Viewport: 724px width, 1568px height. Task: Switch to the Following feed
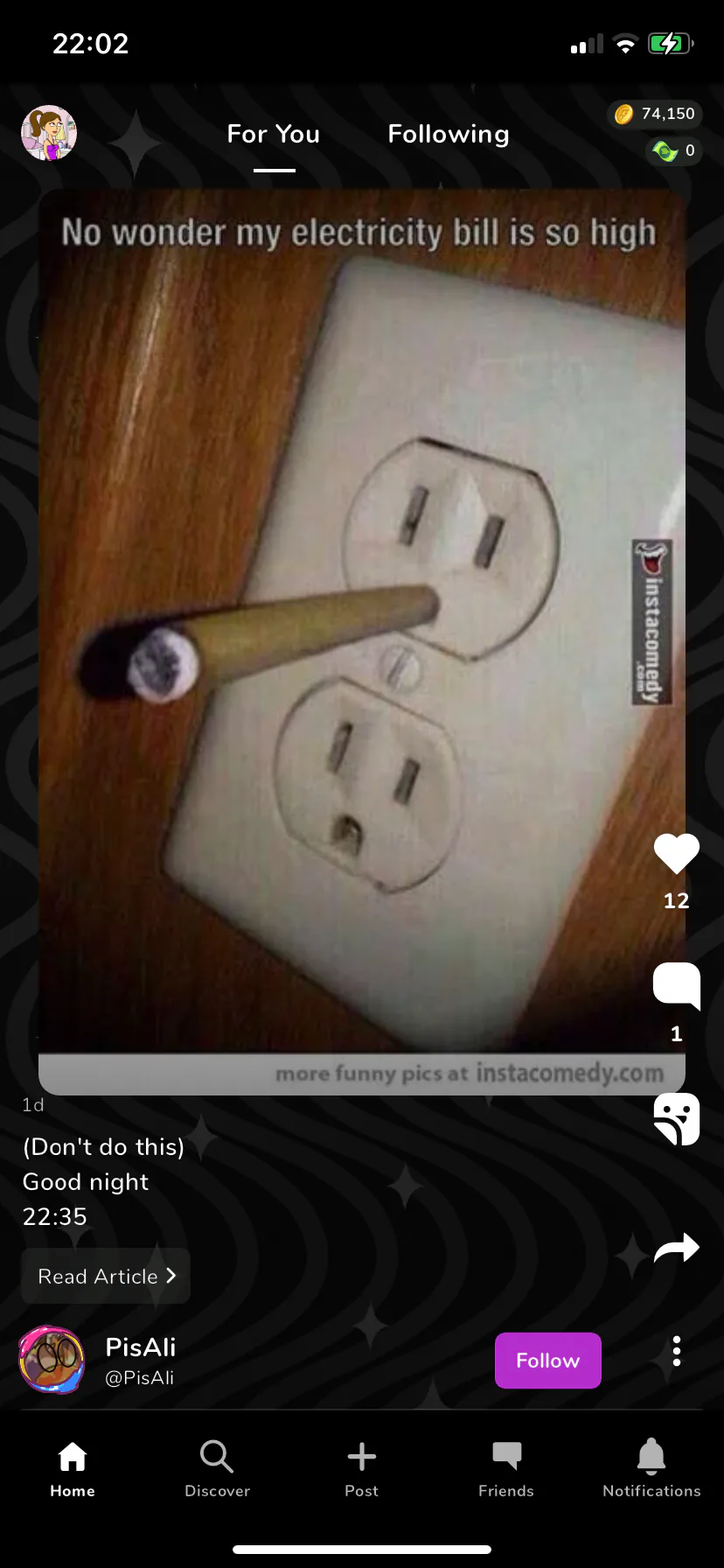tap(449, 134)
